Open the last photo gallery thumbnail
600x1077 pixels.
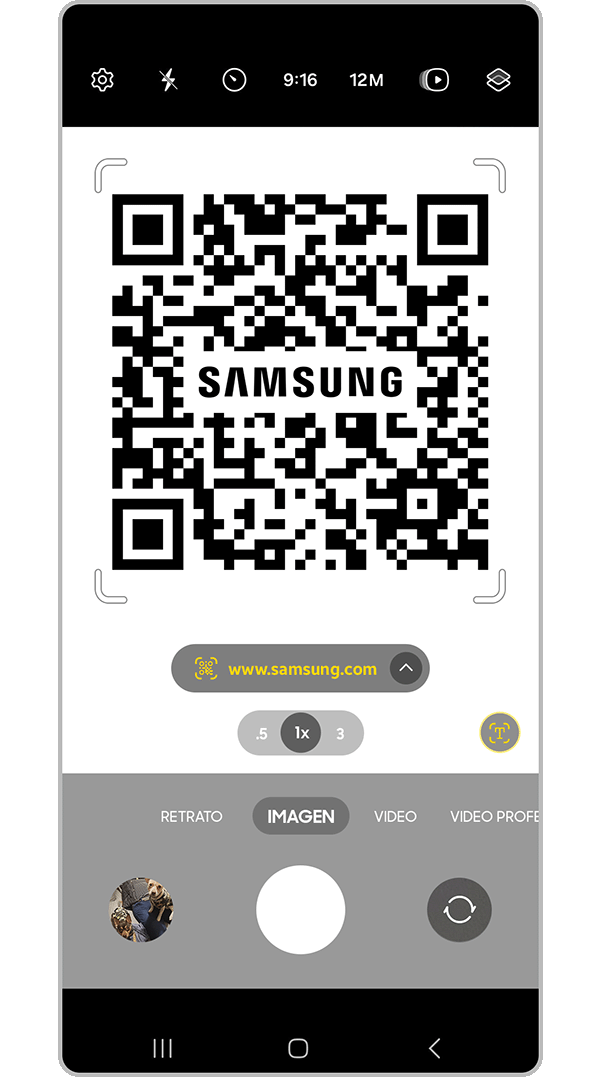(x=141, y=910)
